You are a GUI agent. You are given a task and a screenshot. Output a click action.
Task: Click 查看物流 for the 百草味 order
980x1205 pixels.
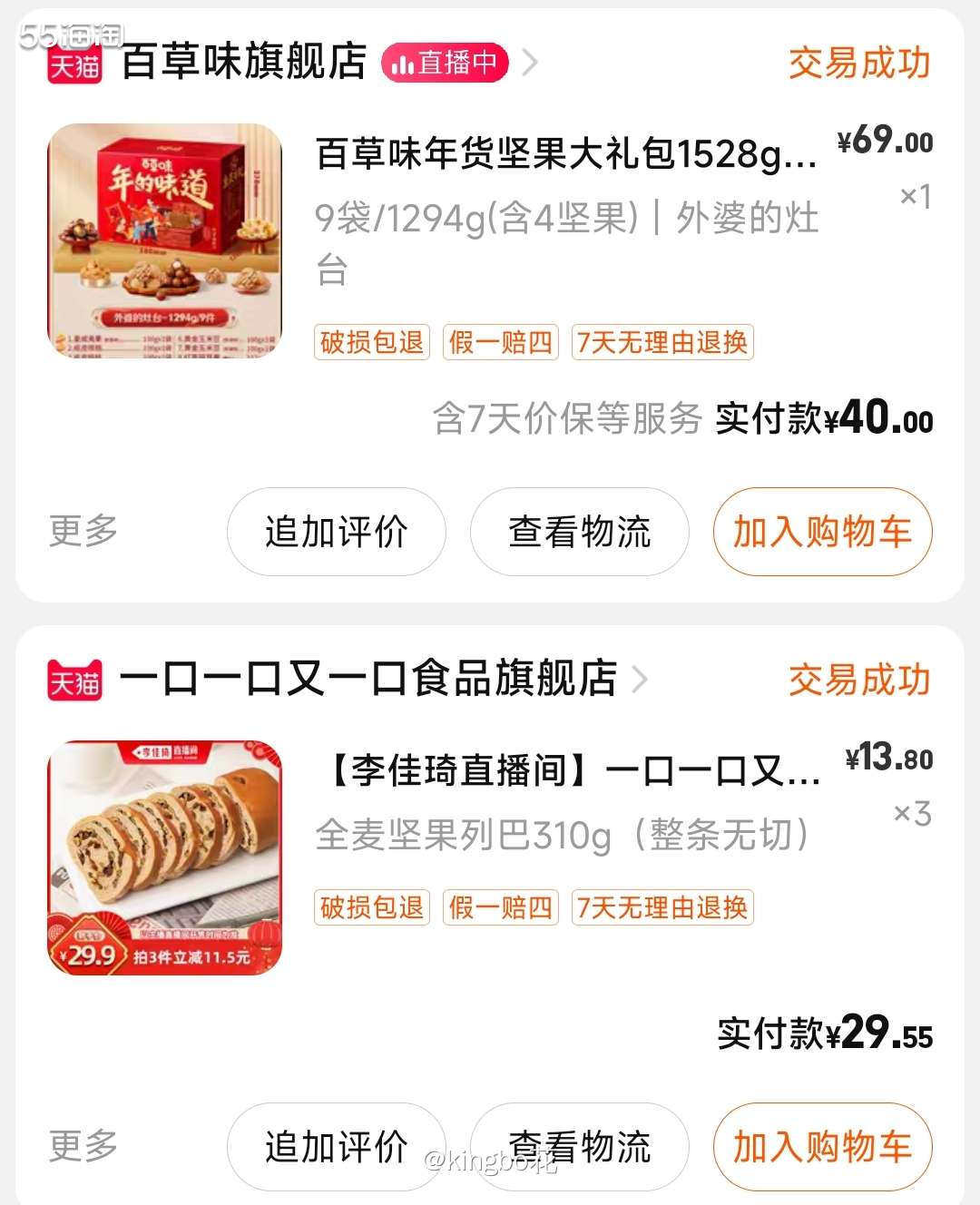(x=579, y=533)
